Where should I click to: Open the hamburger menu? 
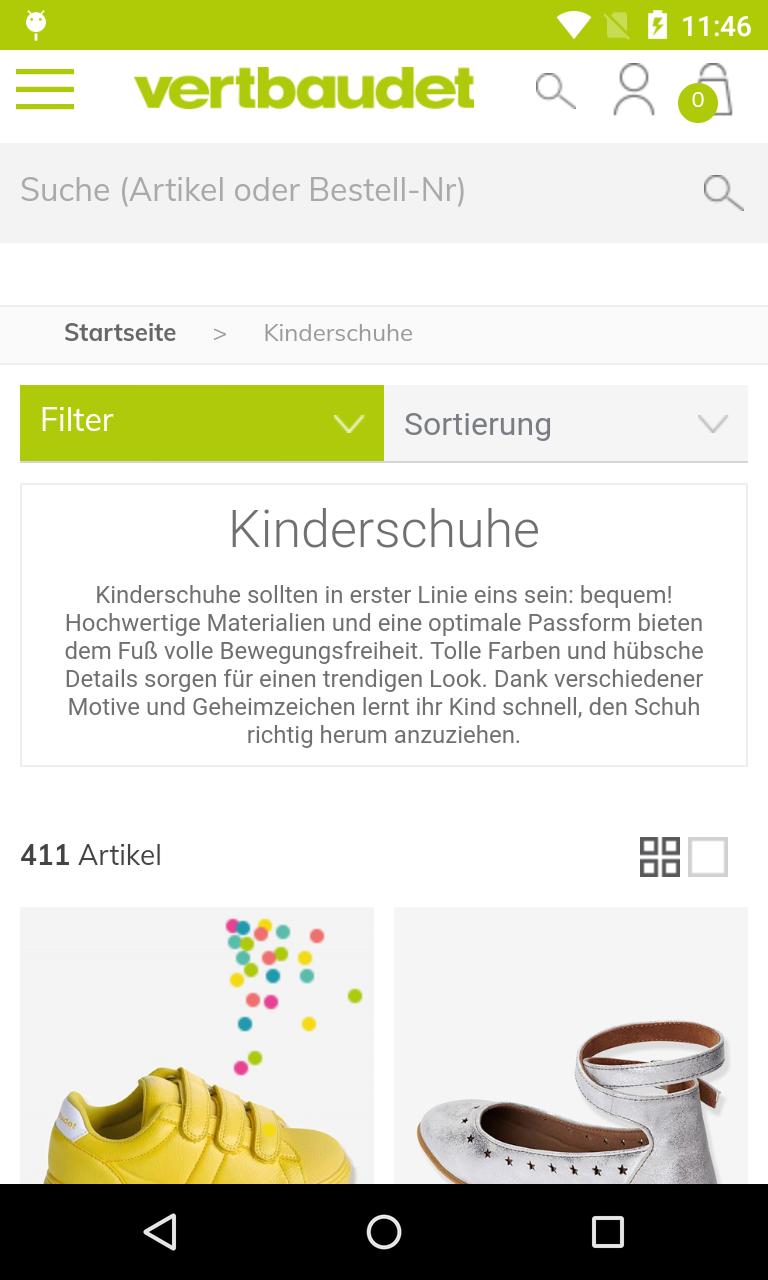[45, 89]
